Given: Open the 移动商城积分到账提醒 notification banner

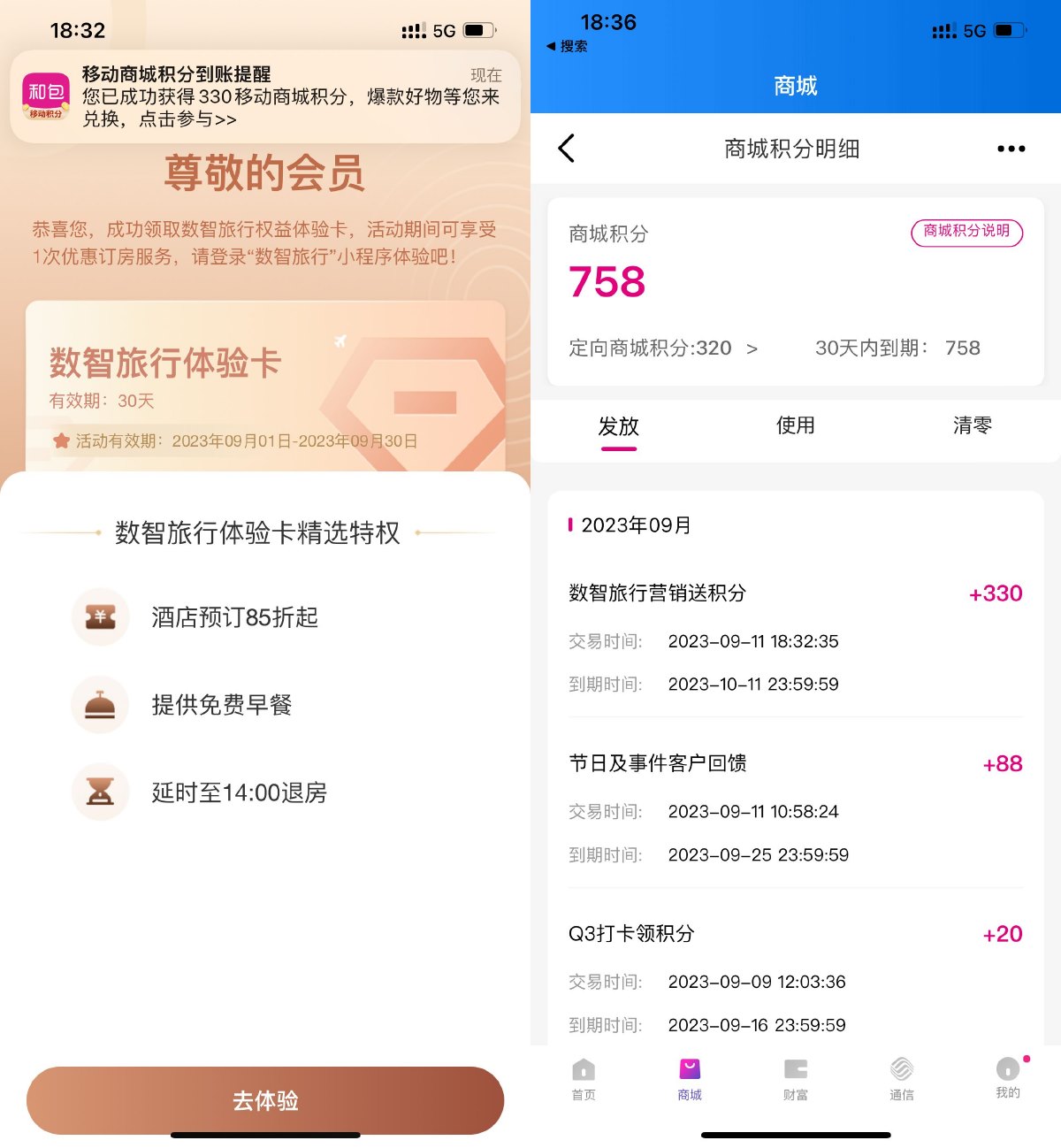Looking at the screenshot, I should click(265, 96).
